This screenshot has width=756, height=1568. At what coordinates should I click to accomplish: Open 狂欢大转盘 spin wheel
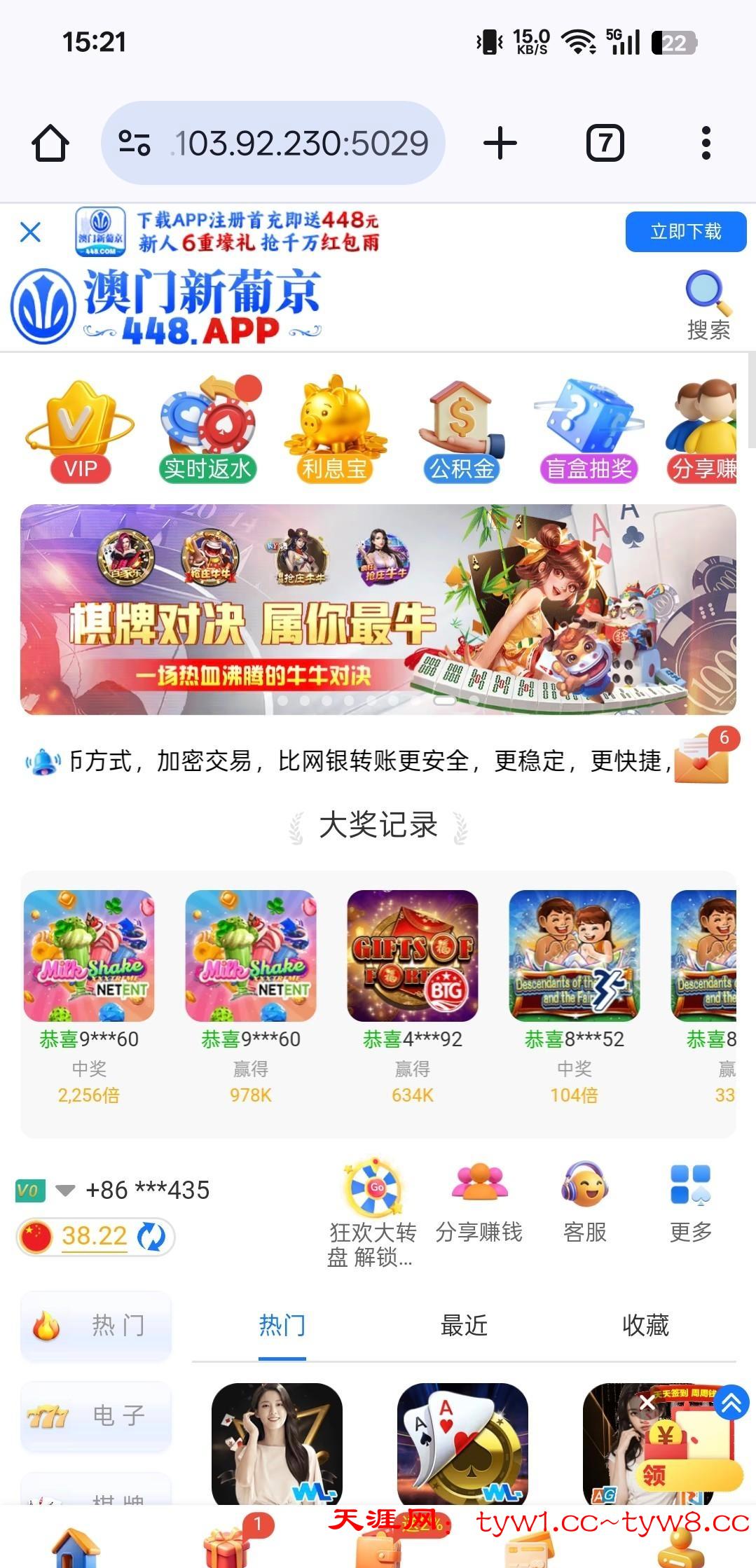374,1213
